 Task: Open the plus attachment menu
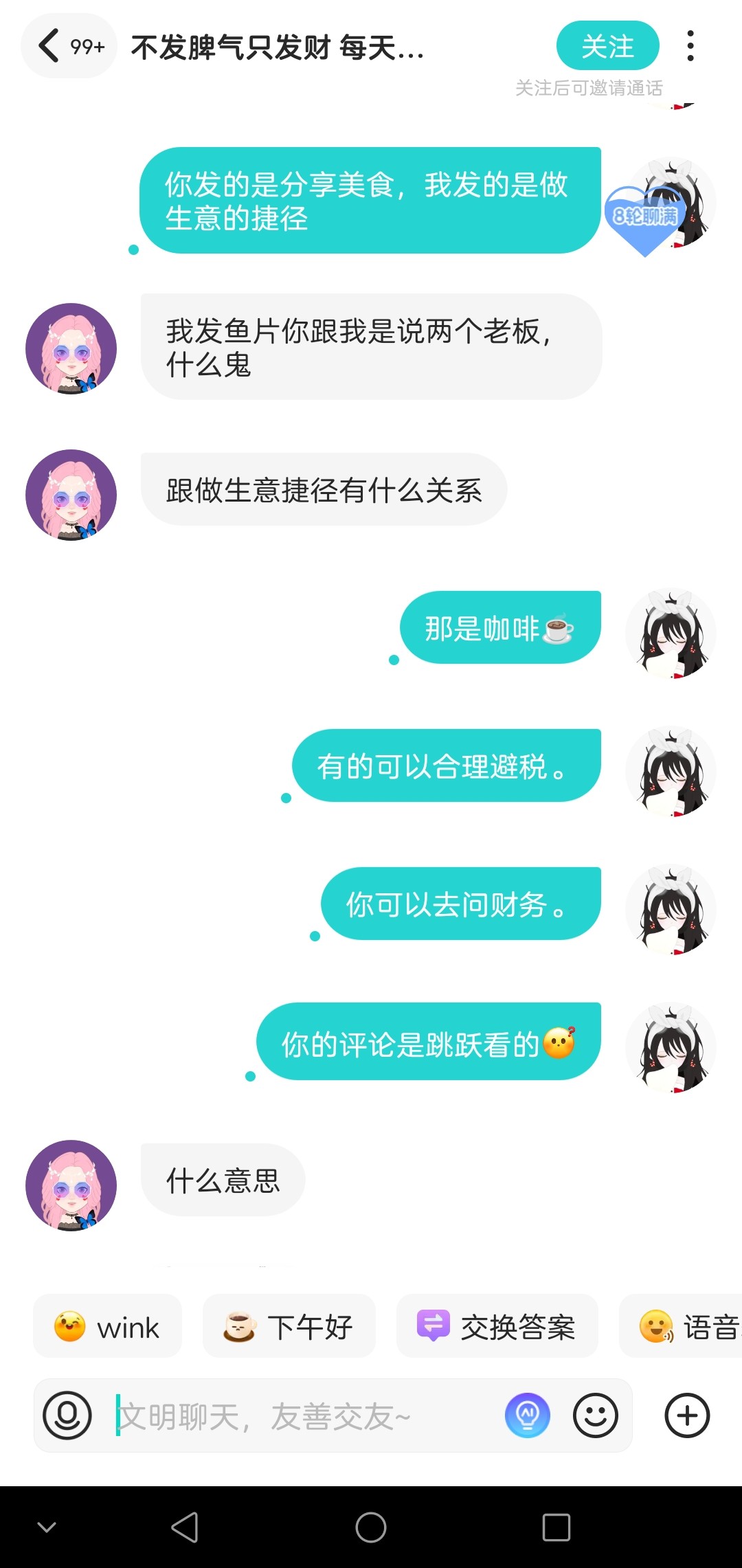687,1415
